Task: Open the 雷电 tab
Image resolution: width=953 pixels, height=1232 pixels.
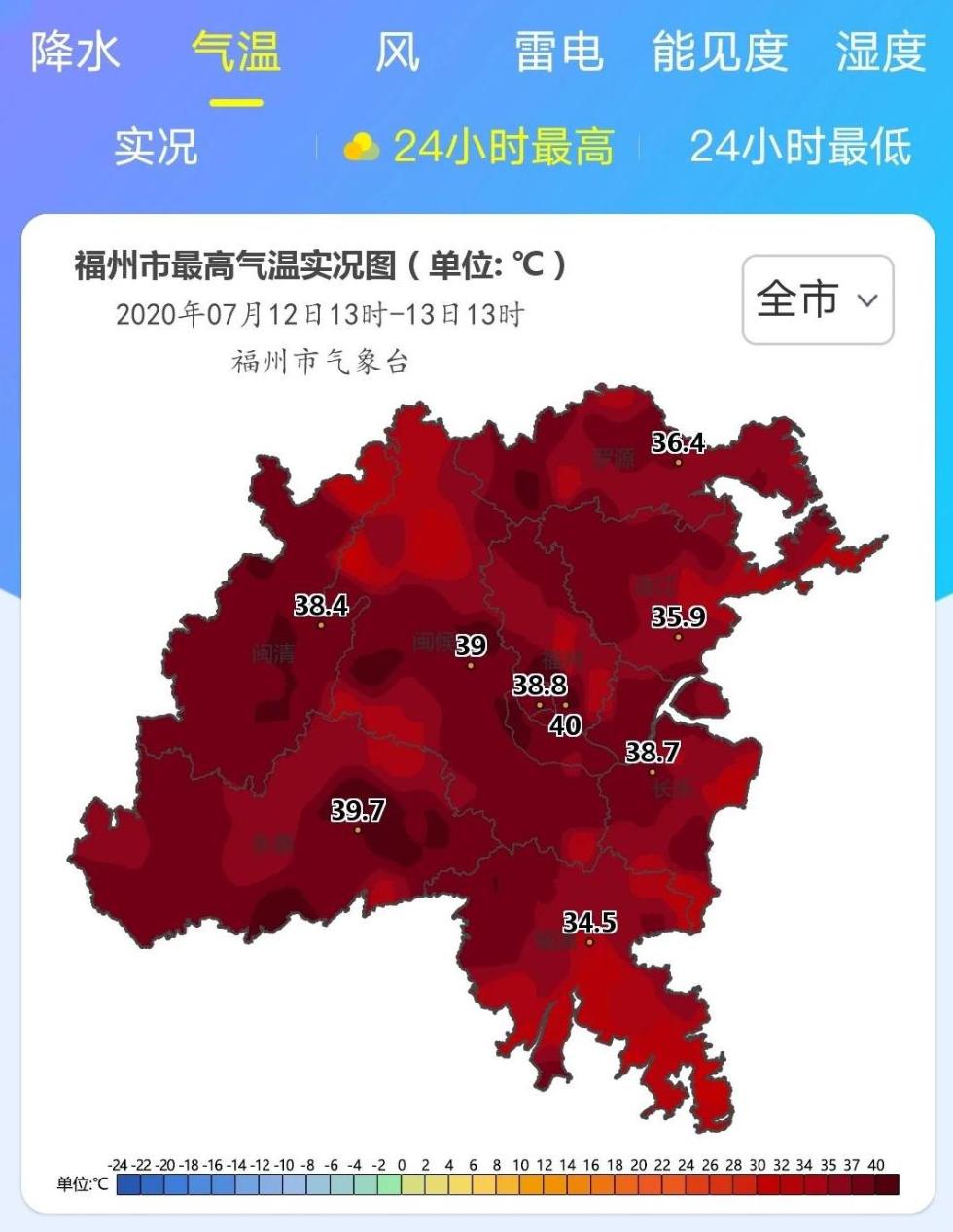Action: (558, 52)
